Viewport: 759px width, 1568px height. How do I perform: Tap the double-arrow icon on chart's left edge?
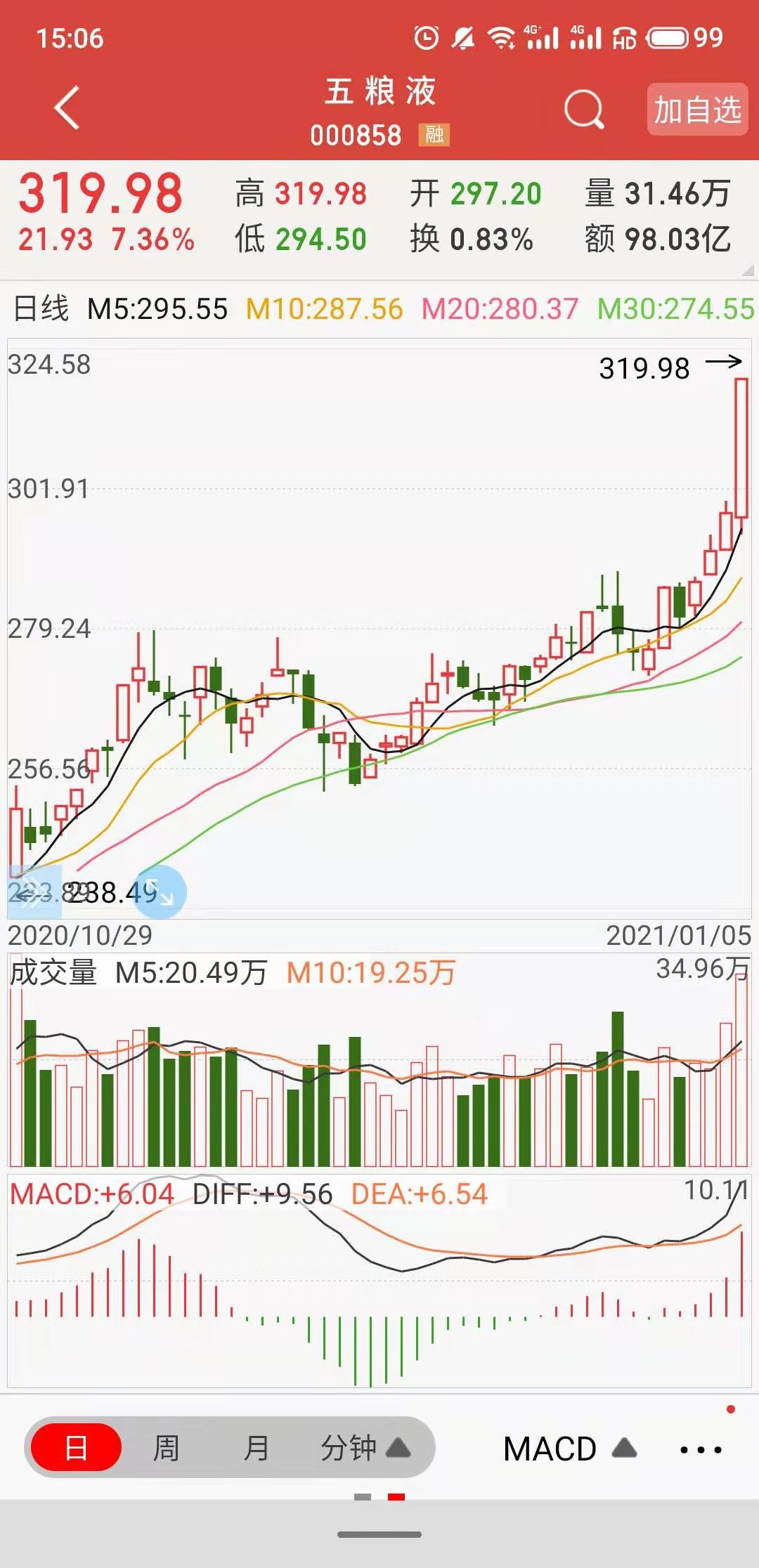[x=34, y=892]
